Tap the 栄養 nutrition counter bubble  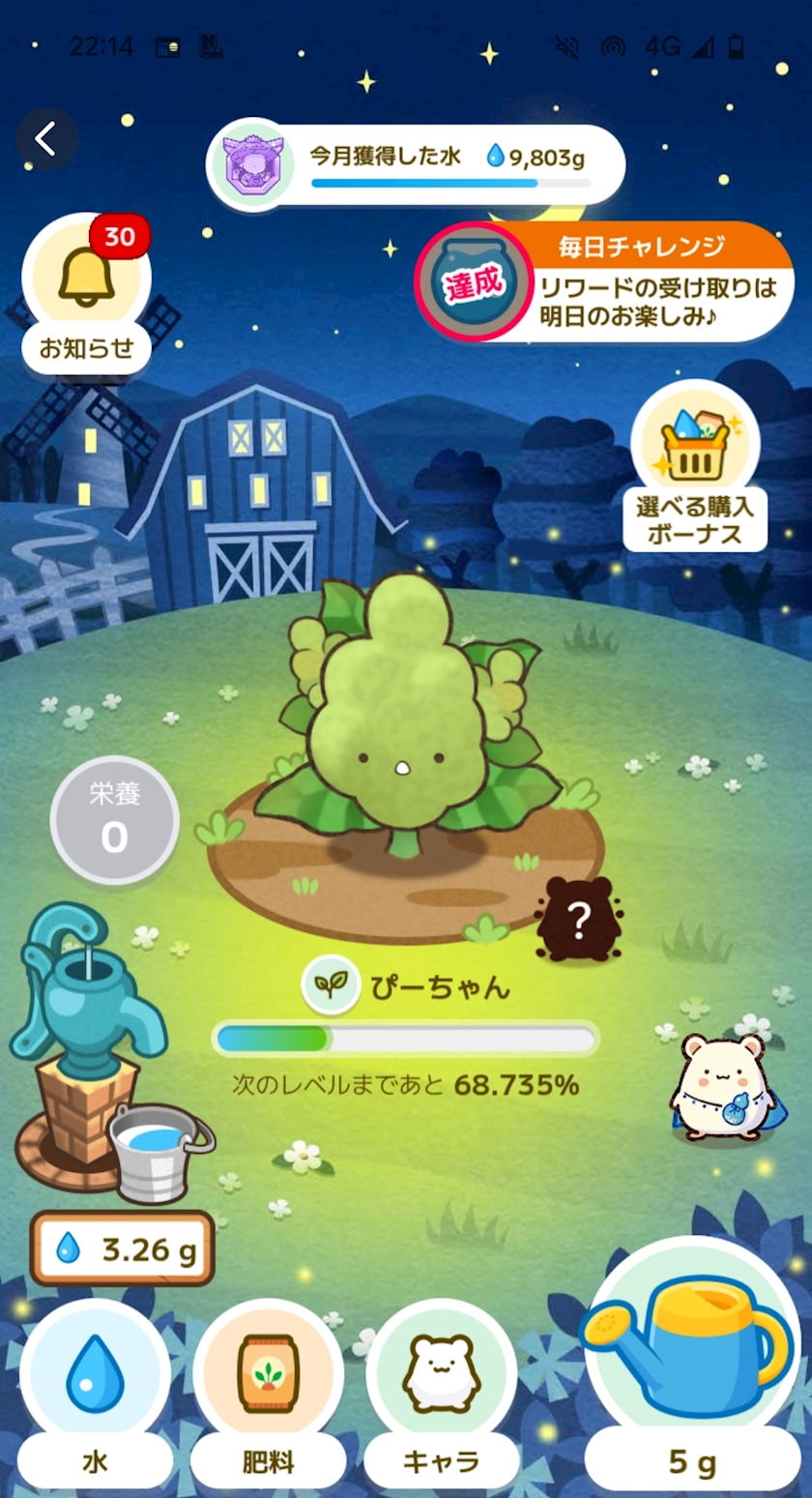(x=114, y=820)
